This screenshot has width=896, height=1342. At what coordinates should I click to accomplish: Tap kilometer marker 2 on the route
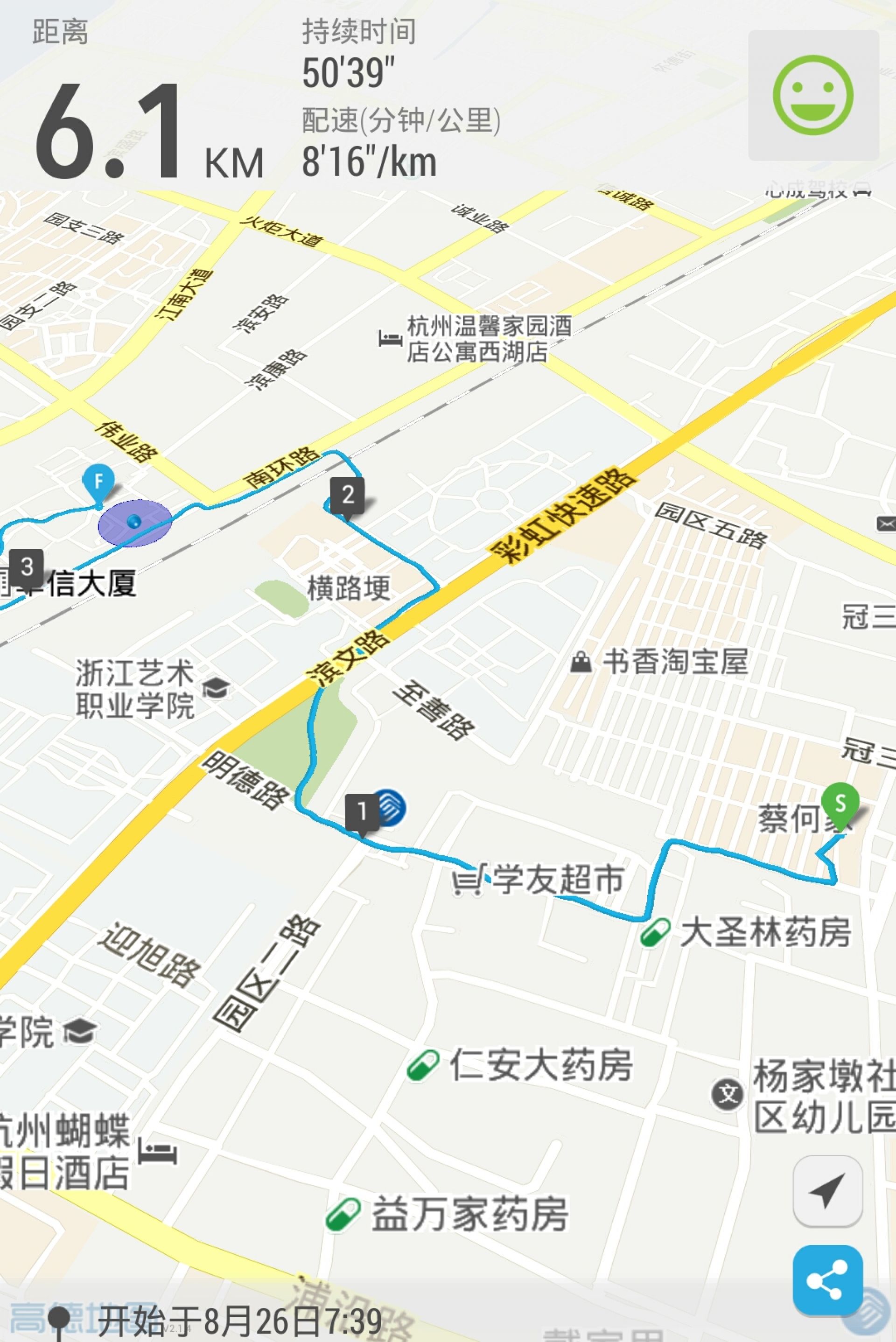347,494
